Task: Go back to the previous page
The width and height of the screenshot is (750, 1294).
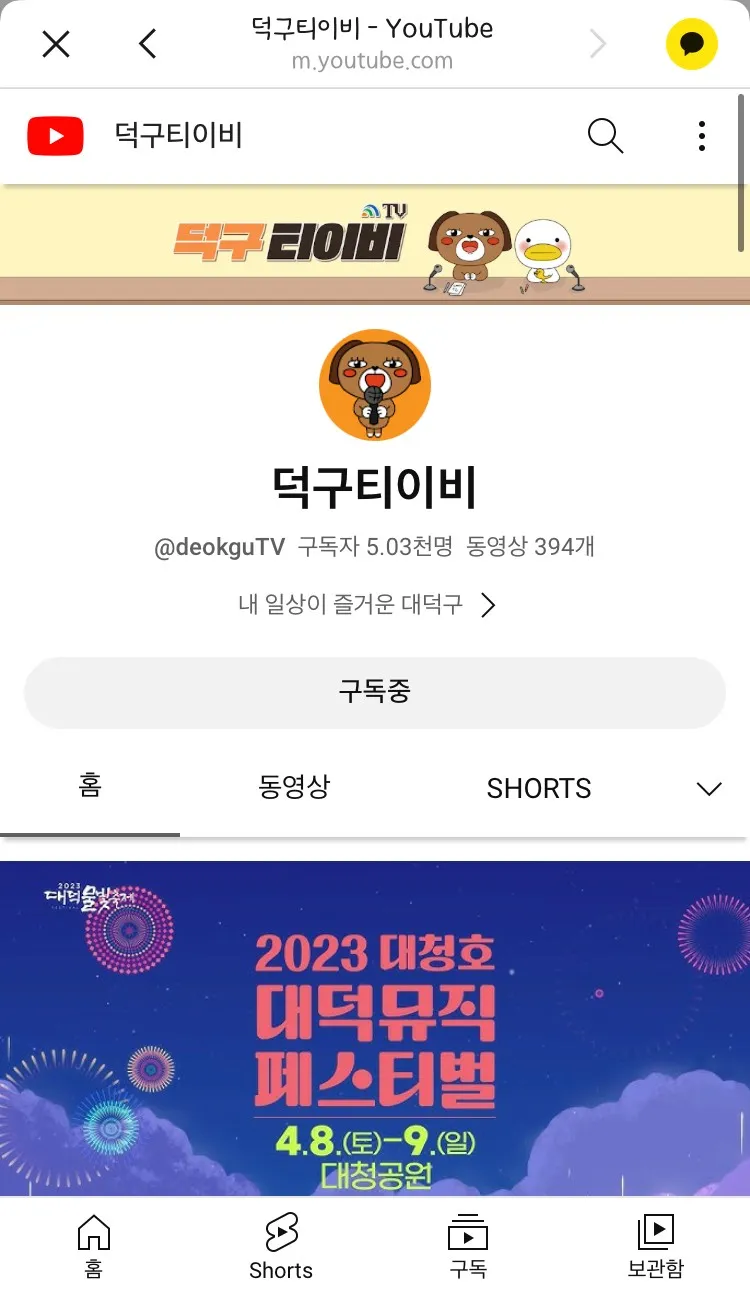Action: point(148,44)
